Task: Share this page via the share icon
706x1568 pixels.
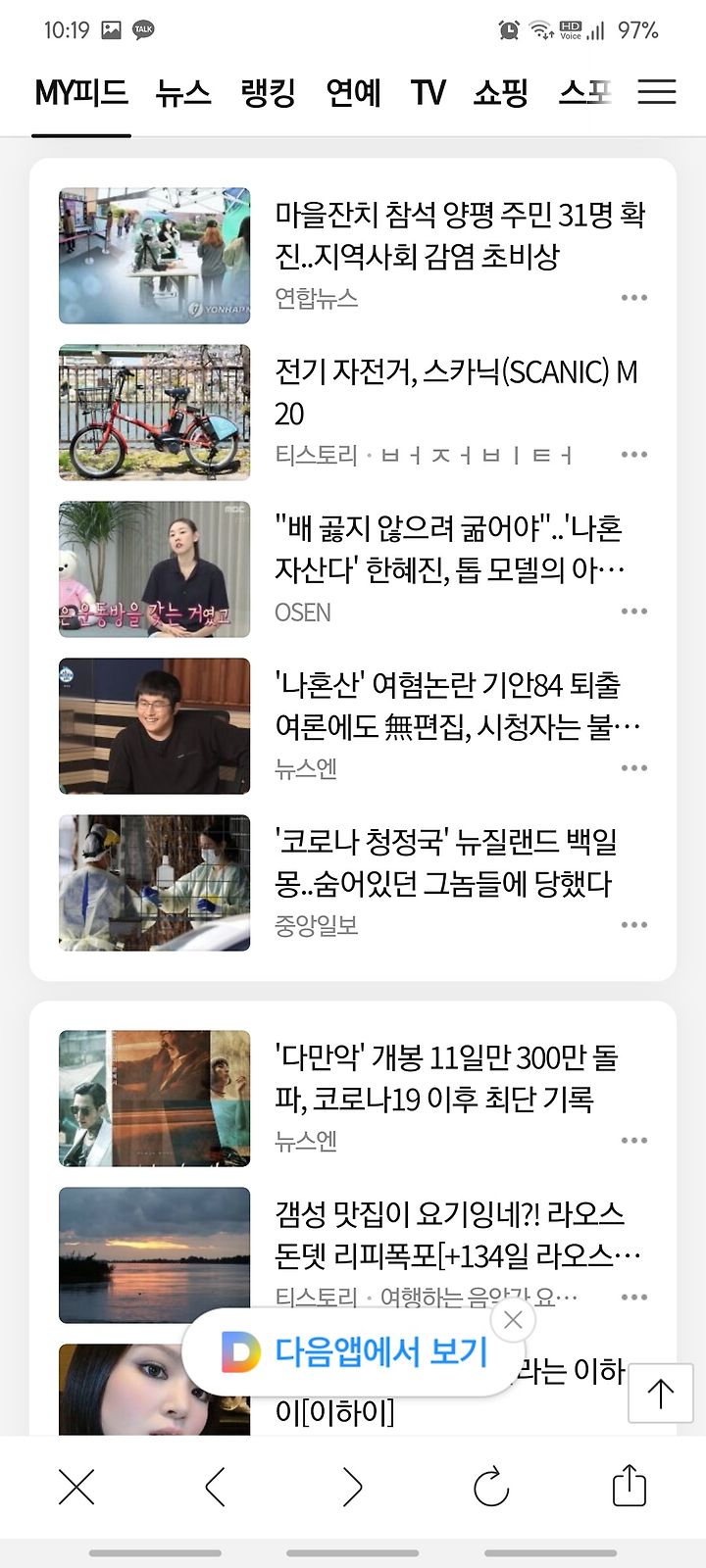Action: click(630, 1486)
